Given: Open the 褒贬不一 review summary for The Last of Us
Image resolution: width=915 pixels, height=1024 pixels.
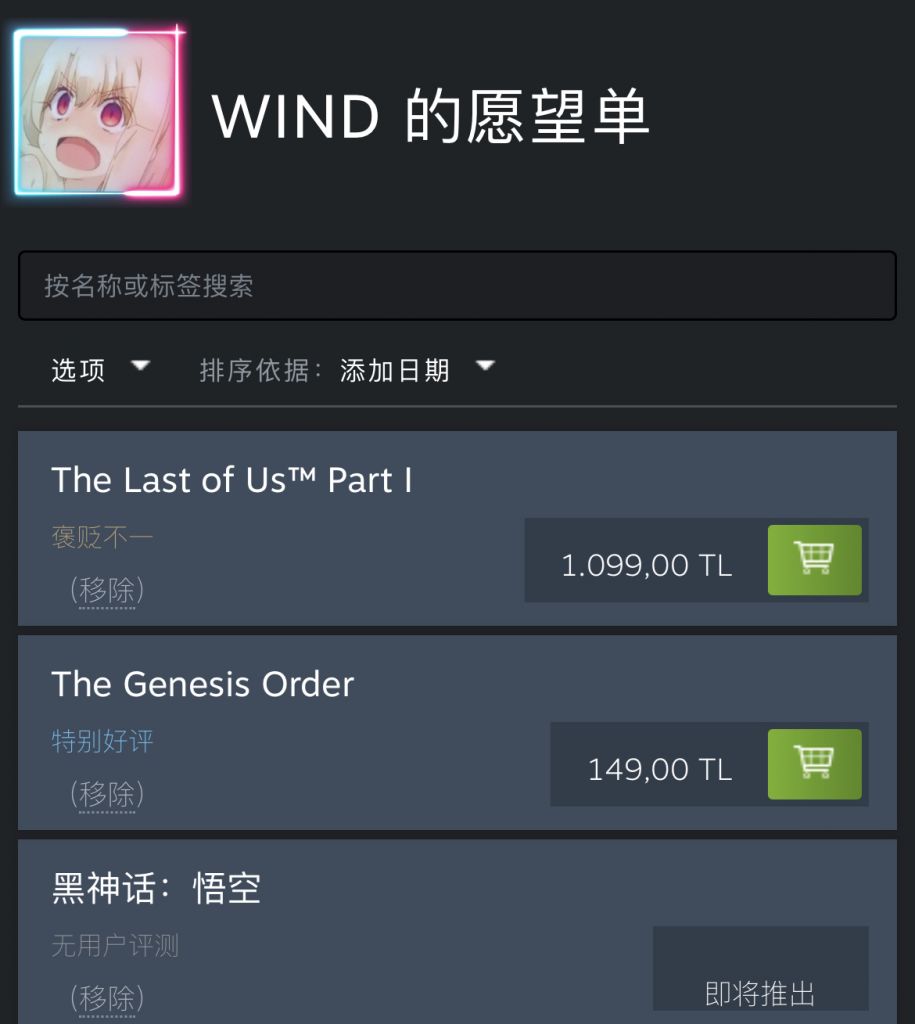Looking at the screenshot, I should pyautogui.click(x=100, y=537).
